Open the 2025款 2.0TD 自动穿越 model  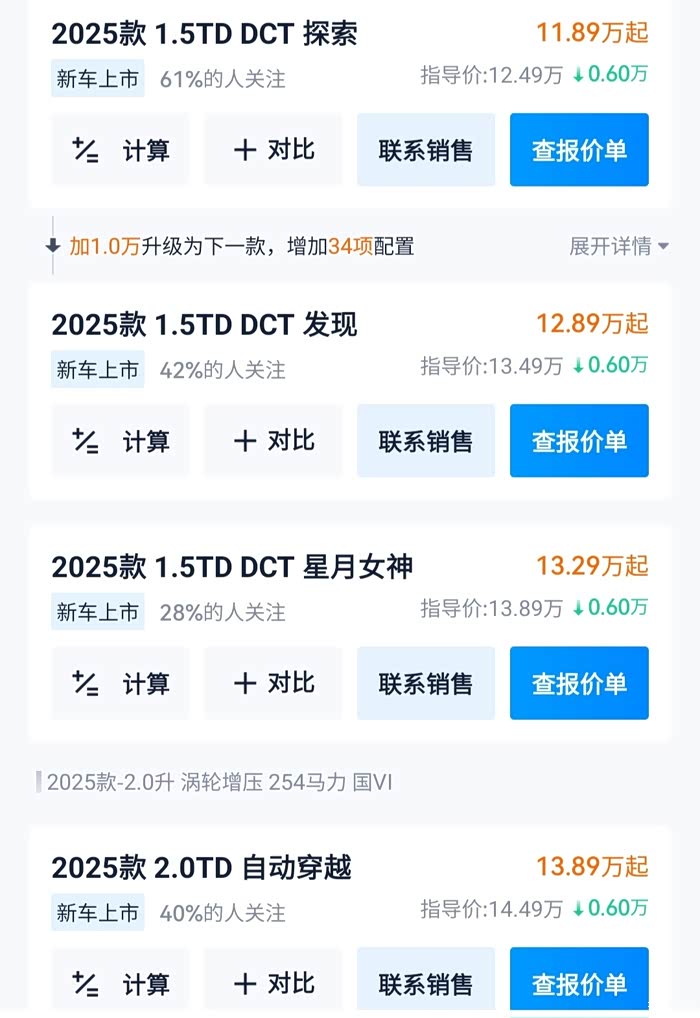(x=201, y=866)
